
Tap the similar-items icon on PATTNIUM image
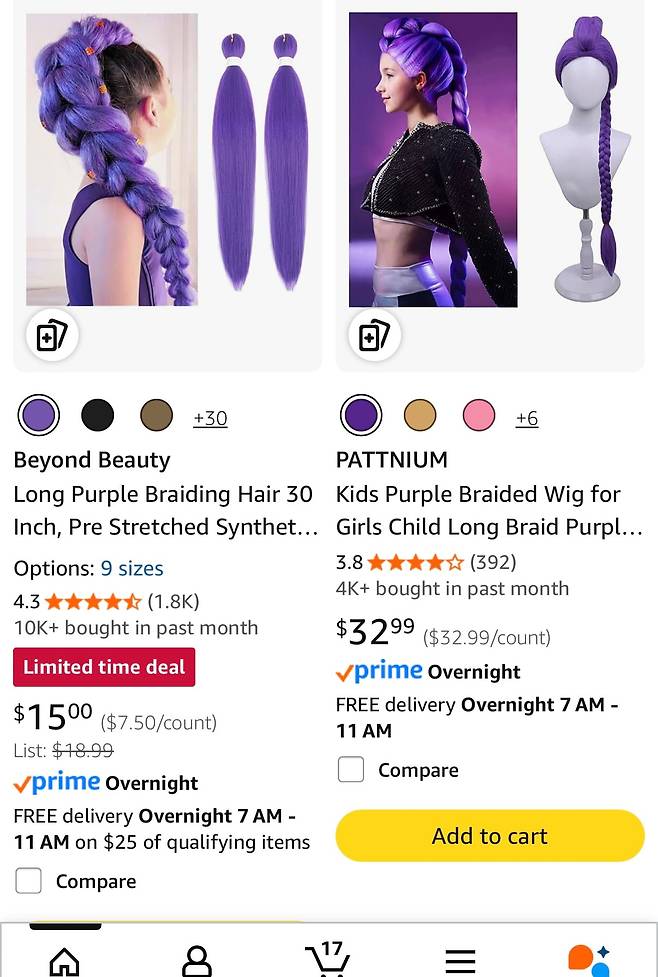373,335
